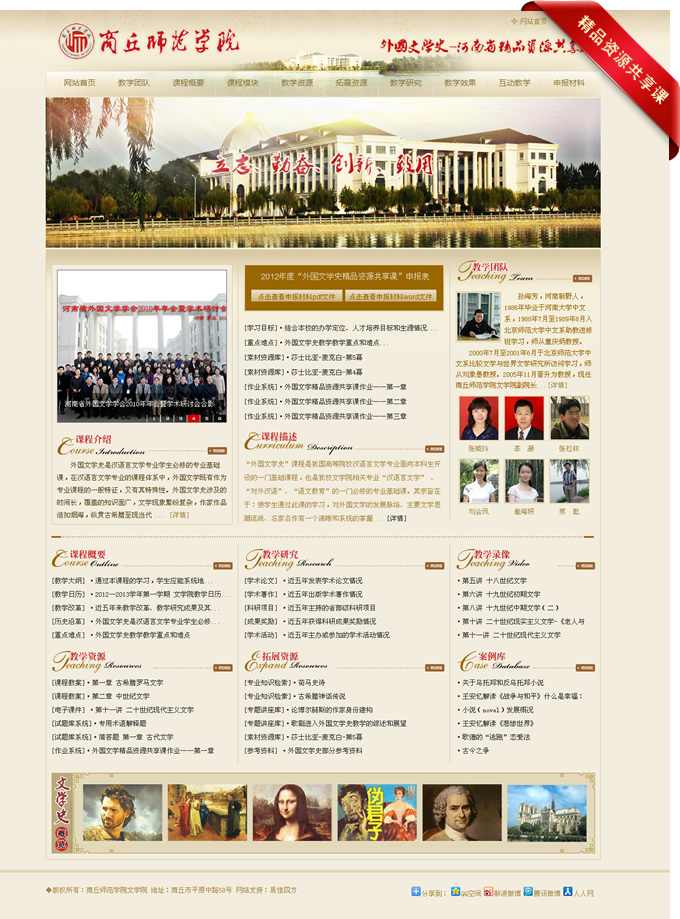Open teacher photo of 张昭玲
The height and width of the screenshot is (919, 680).
(x=479, y=417)
